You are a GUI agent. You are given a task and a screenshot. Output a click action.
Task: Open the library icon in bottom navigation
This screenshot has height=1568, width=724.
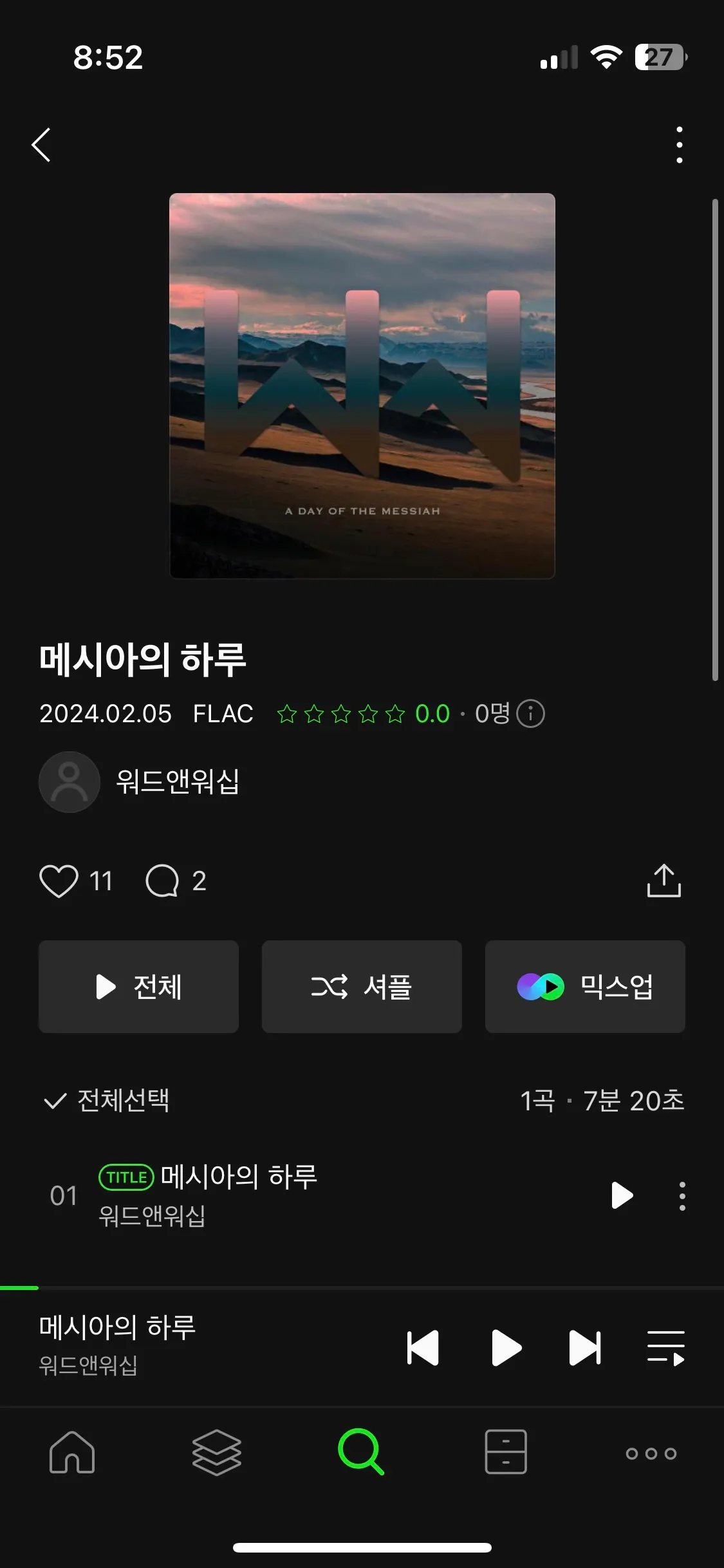pos(506,1452)
